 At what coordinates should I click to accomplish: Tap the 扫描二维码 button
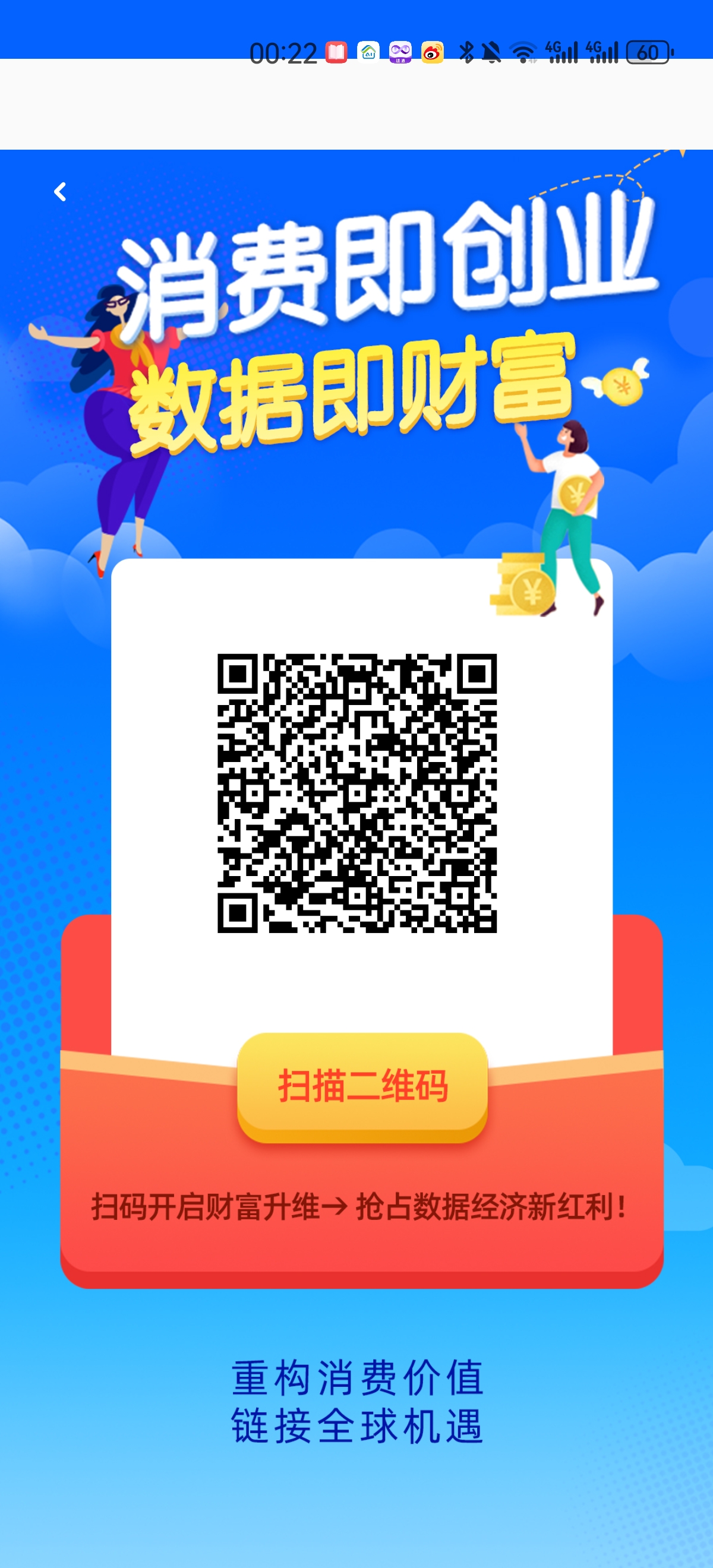362,1087
